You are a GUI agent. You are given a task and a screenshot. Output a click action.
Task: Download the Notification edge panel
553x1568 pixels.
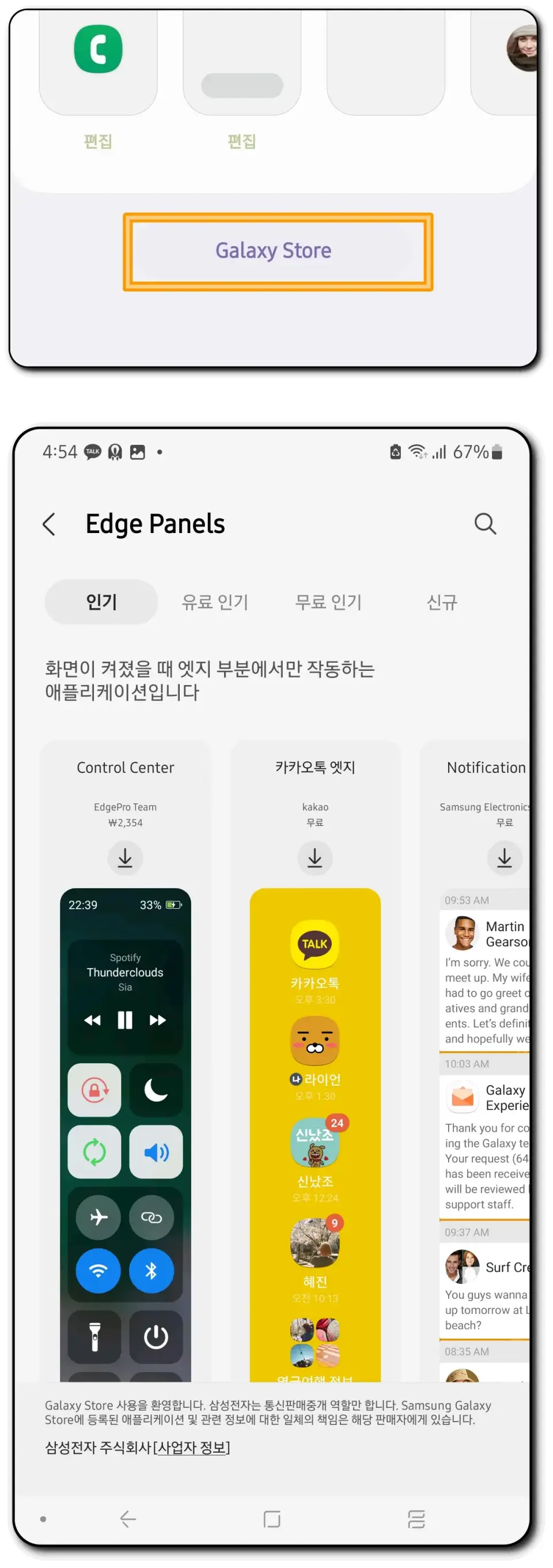click(505, 858)
